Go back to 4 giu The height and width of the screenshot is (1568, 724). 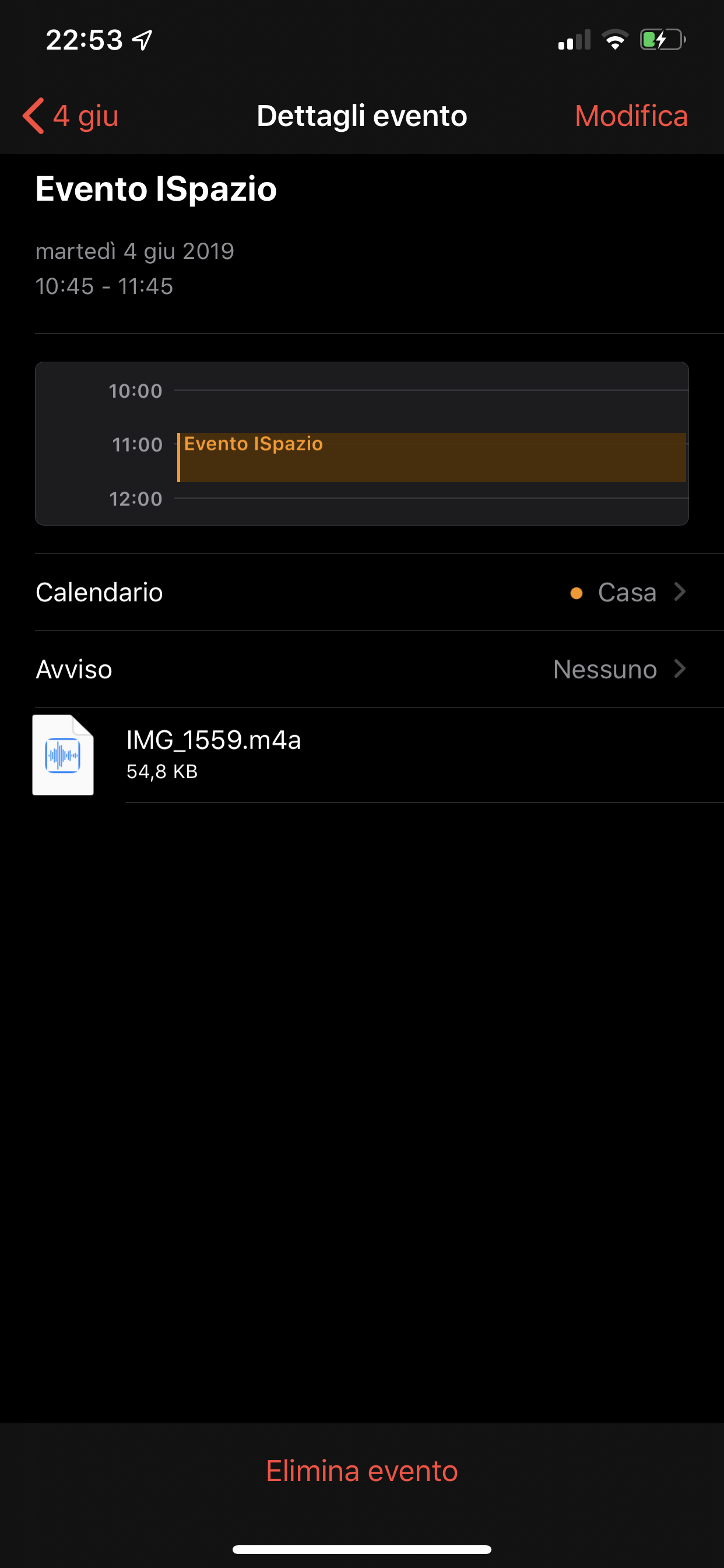[71, 116]
